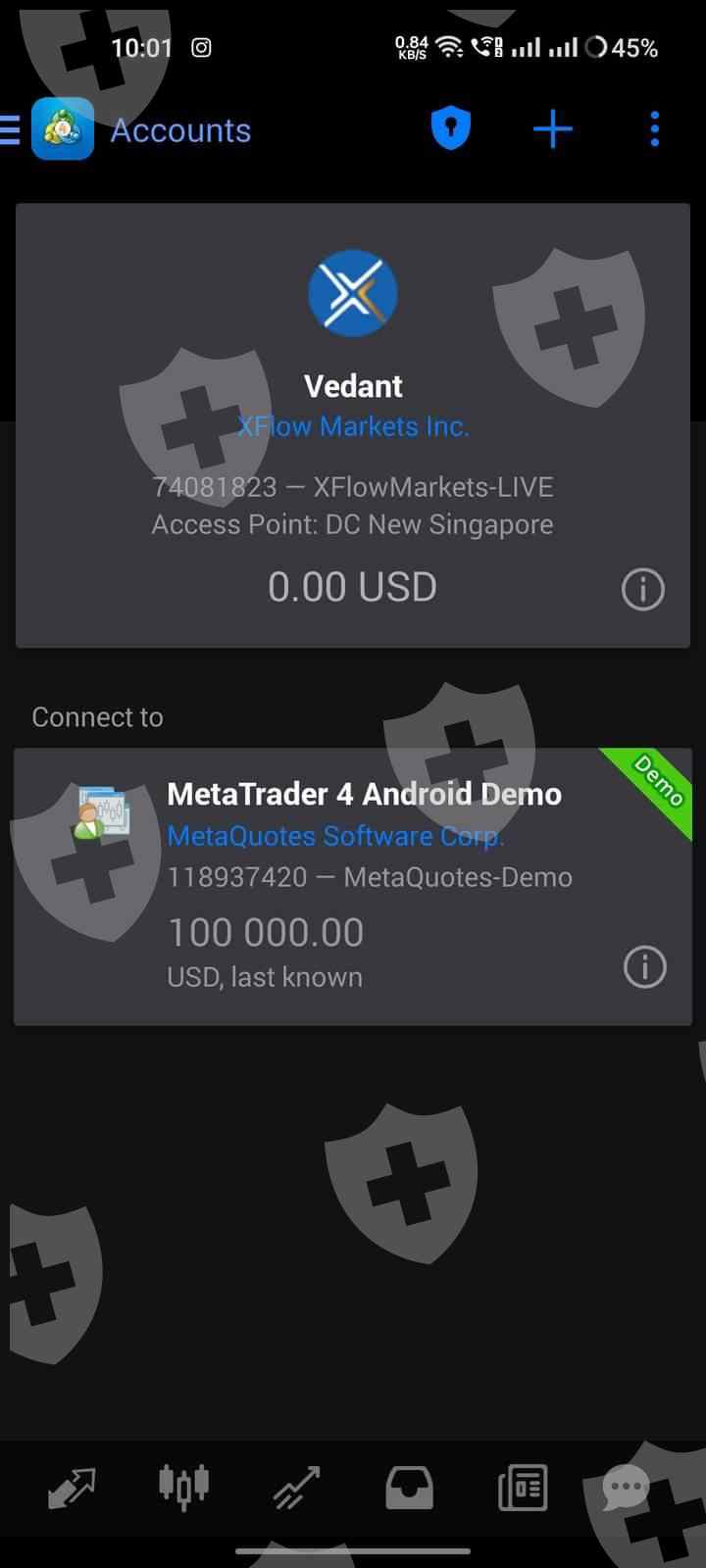706x1568 pixels.
Task: Open the side drawer menu
Action: [x=11, y=129]
